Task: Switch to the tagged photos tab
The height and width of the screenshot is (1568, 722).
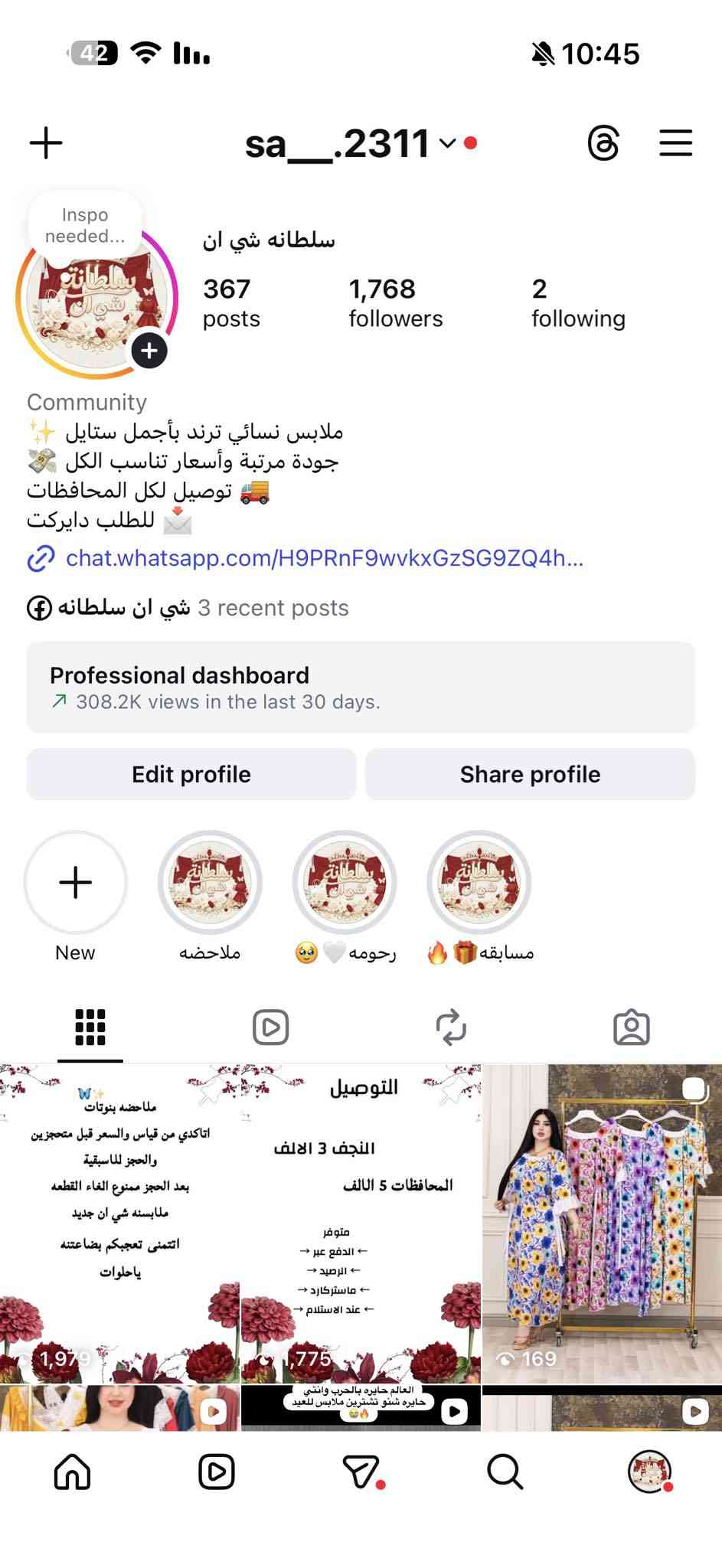Action: click(632, 1027)
